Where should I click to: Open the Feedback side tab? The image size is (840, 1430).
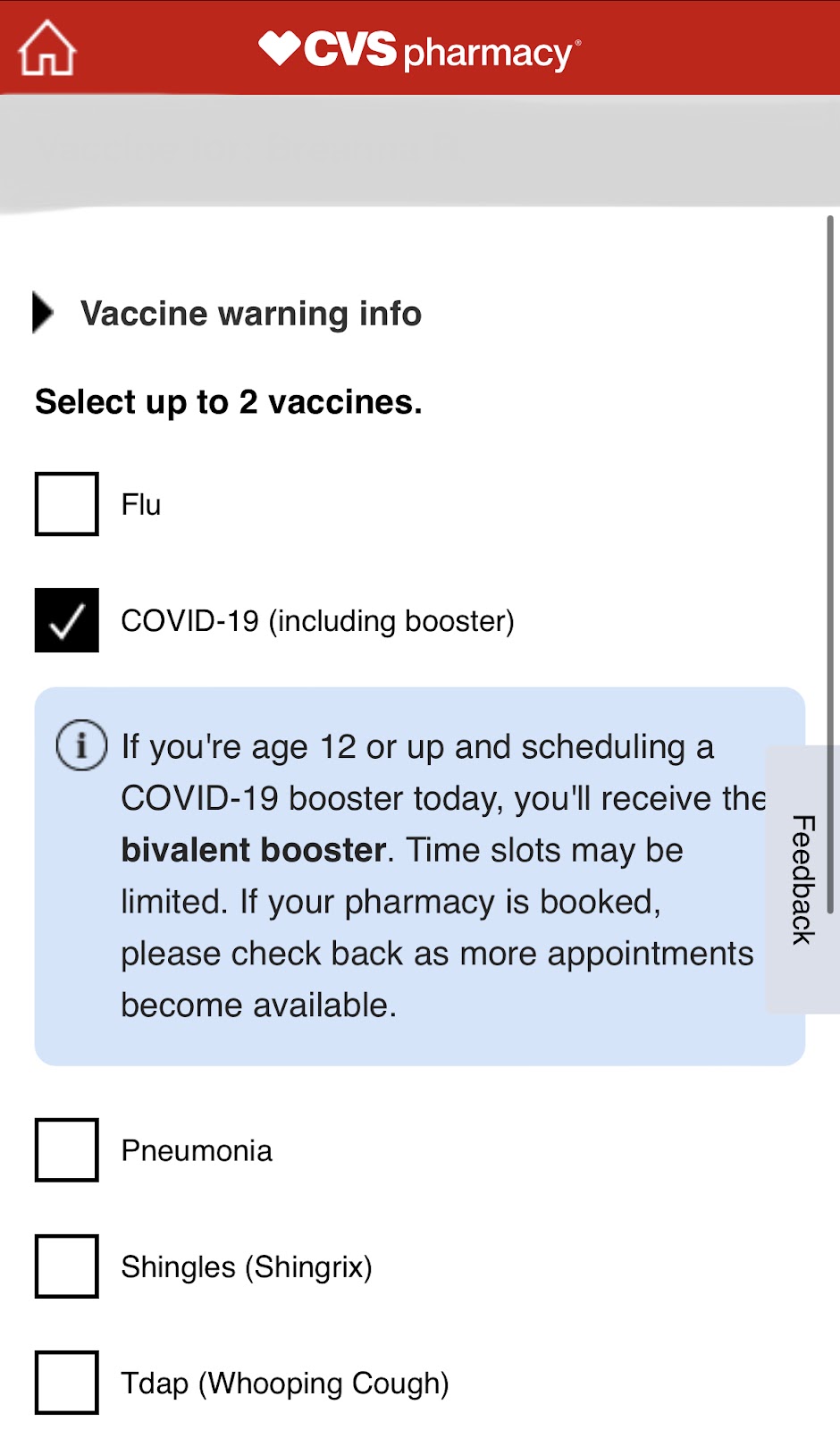point(802,879)
